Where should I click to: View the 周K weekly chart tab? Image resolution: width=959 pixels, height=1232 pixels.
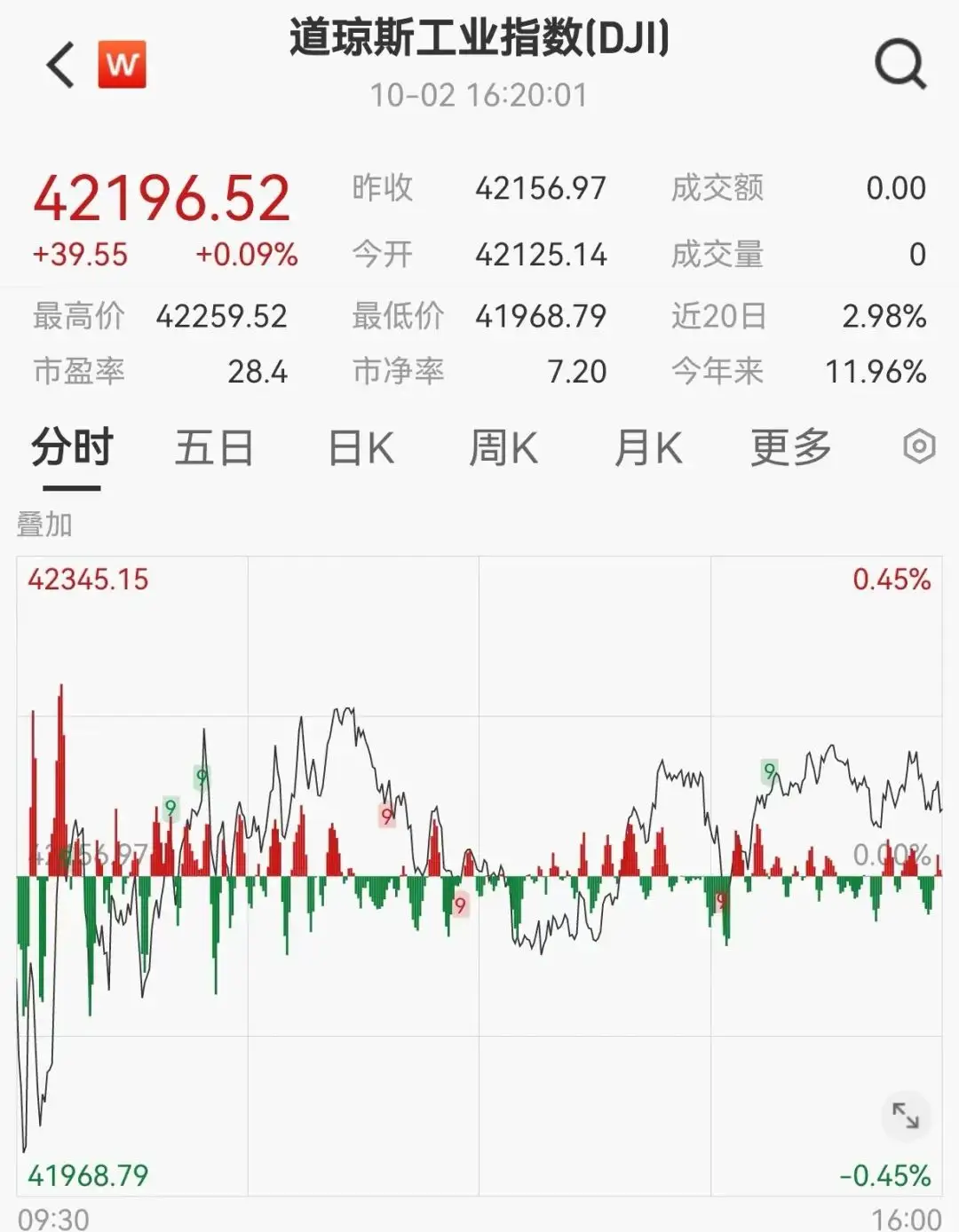click(504, 448)
